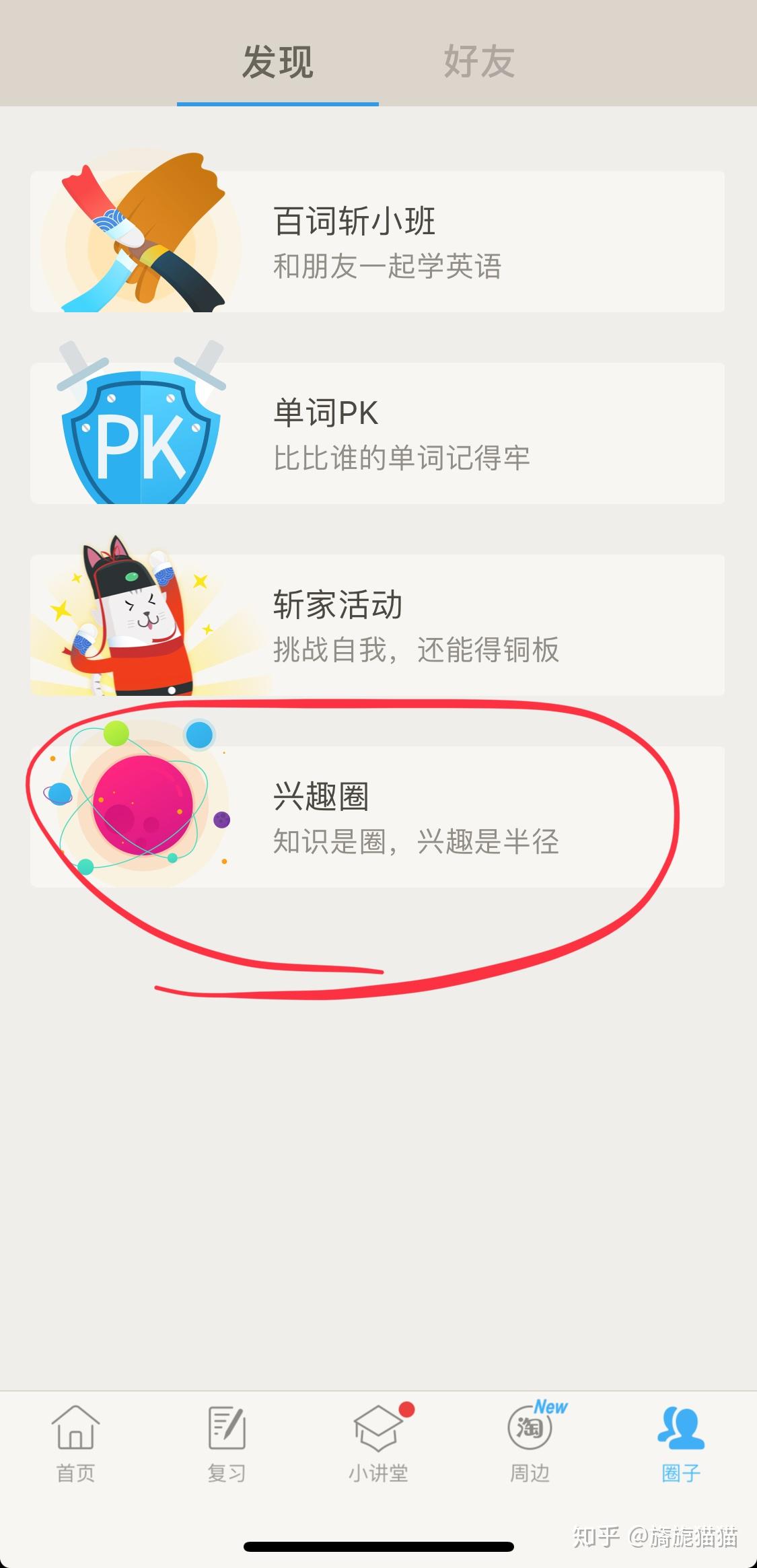The width and height of the screenshot is (757, 1568).
Task: Open 单词PK challenge
Action: coord(377,433)
